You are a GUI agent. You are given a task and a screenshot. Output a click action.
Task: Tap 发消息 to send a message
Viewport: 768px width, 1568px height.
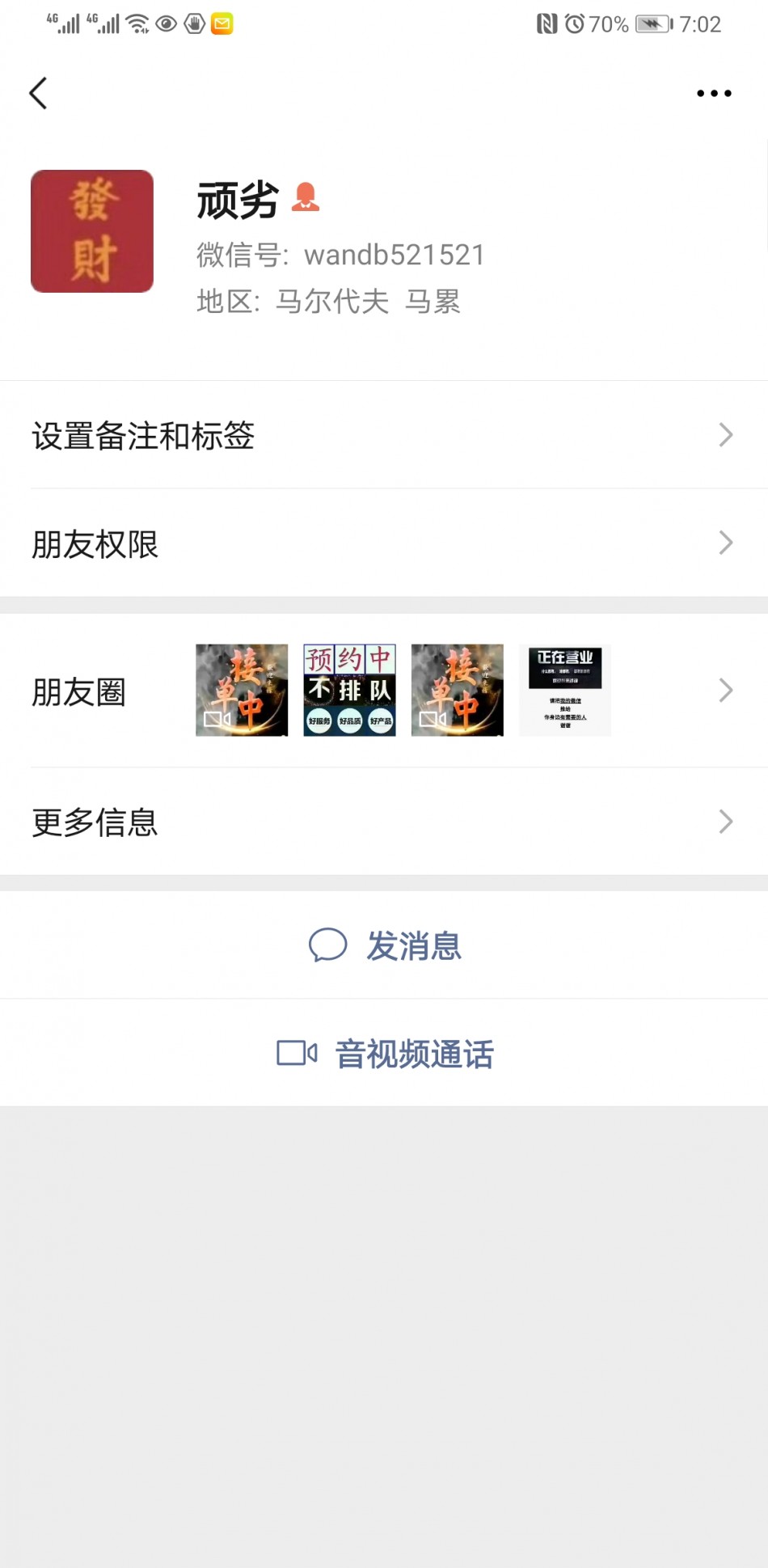(385, 945)
